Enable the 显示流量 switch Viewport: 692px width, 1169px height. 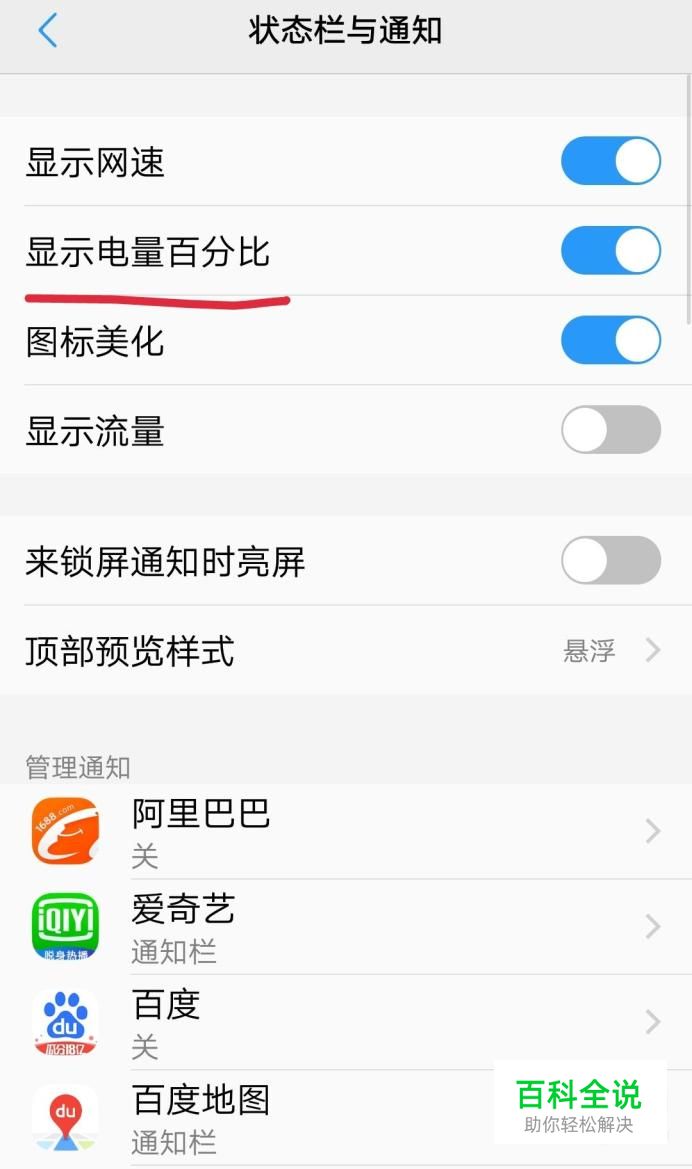click(x=610, y=430)
